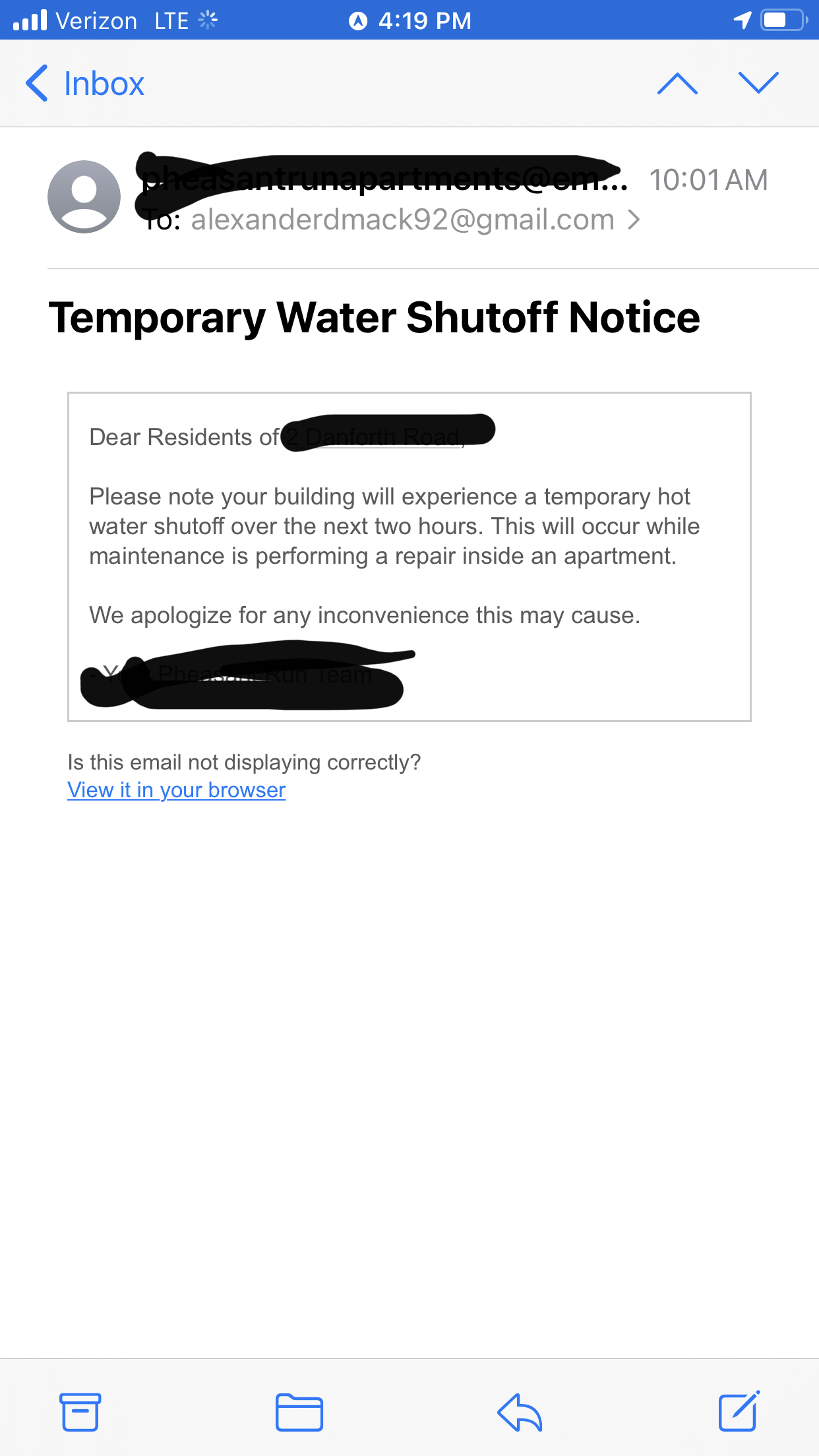Expand recipient details chevron
This screenshot has width=819, height=1456.
coord(634,220)
